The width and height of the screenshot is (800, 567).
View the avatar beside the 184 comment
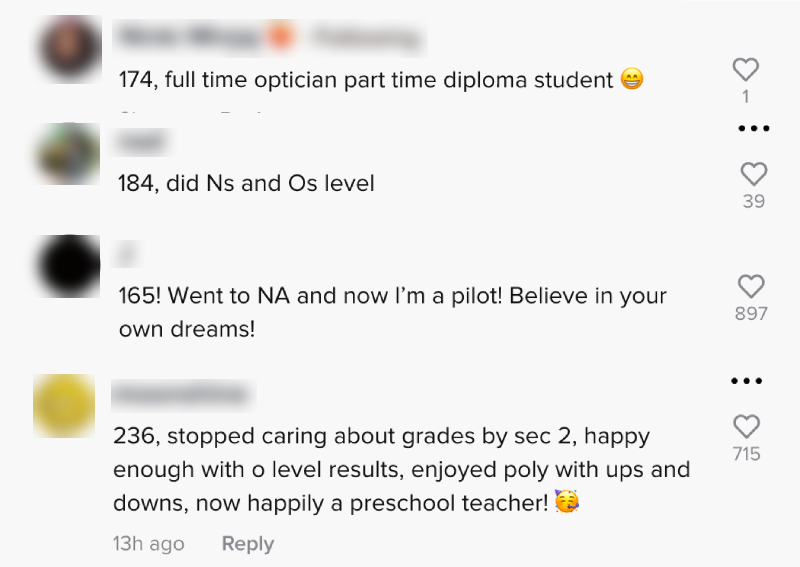click(x=68, y=155)
